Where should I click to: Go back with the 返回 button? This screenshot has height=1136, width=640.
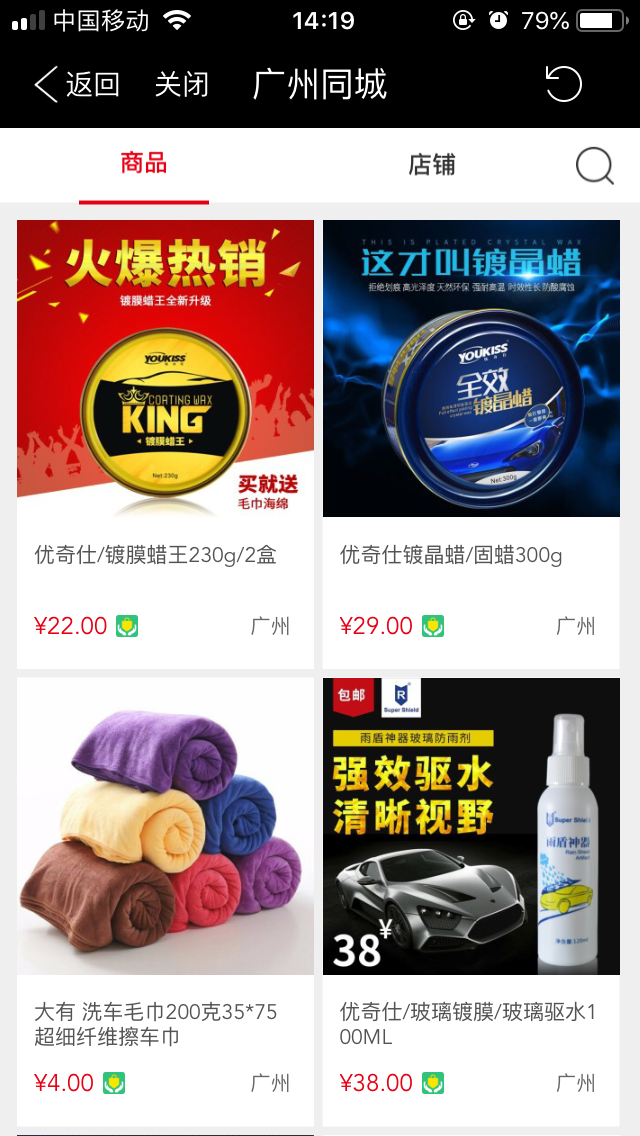point(78,85)
